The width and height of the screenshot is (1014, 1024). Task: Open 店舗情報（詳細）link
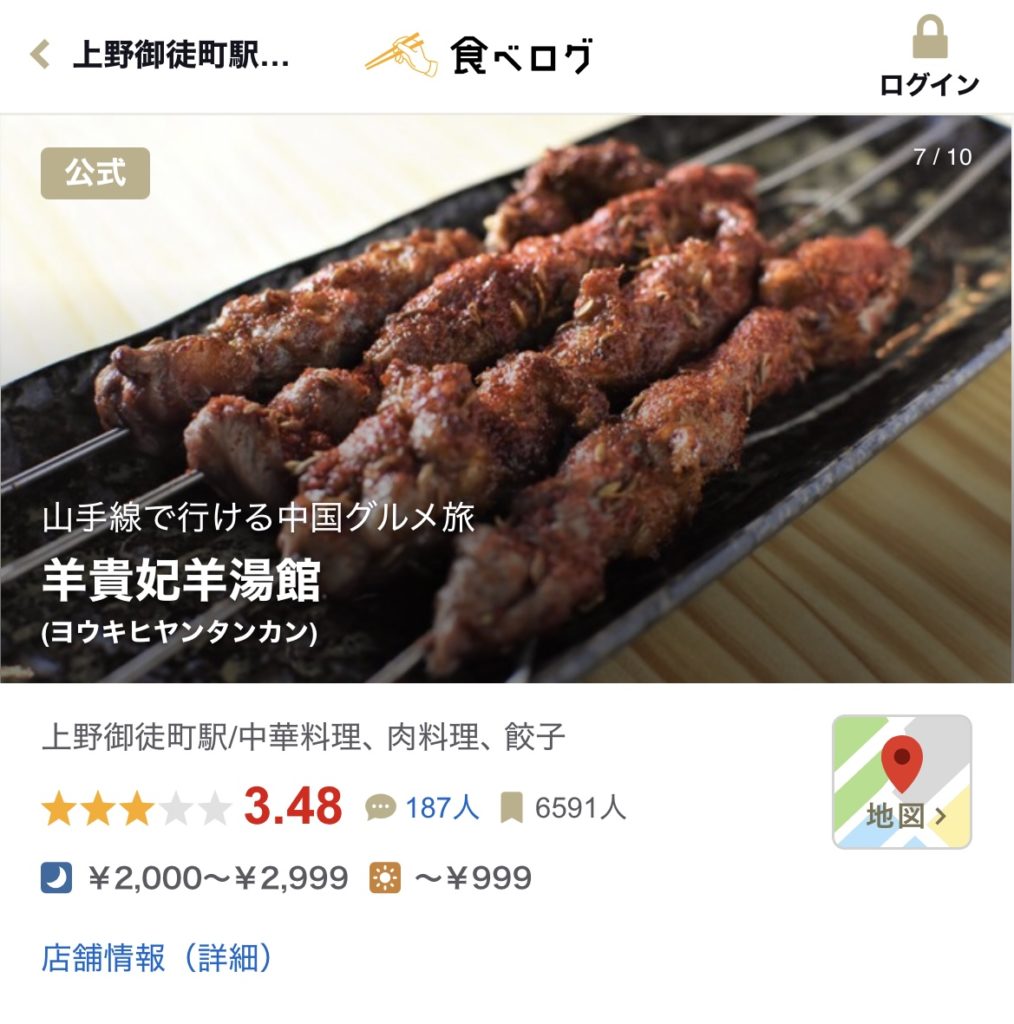click(x=157, y=958)
